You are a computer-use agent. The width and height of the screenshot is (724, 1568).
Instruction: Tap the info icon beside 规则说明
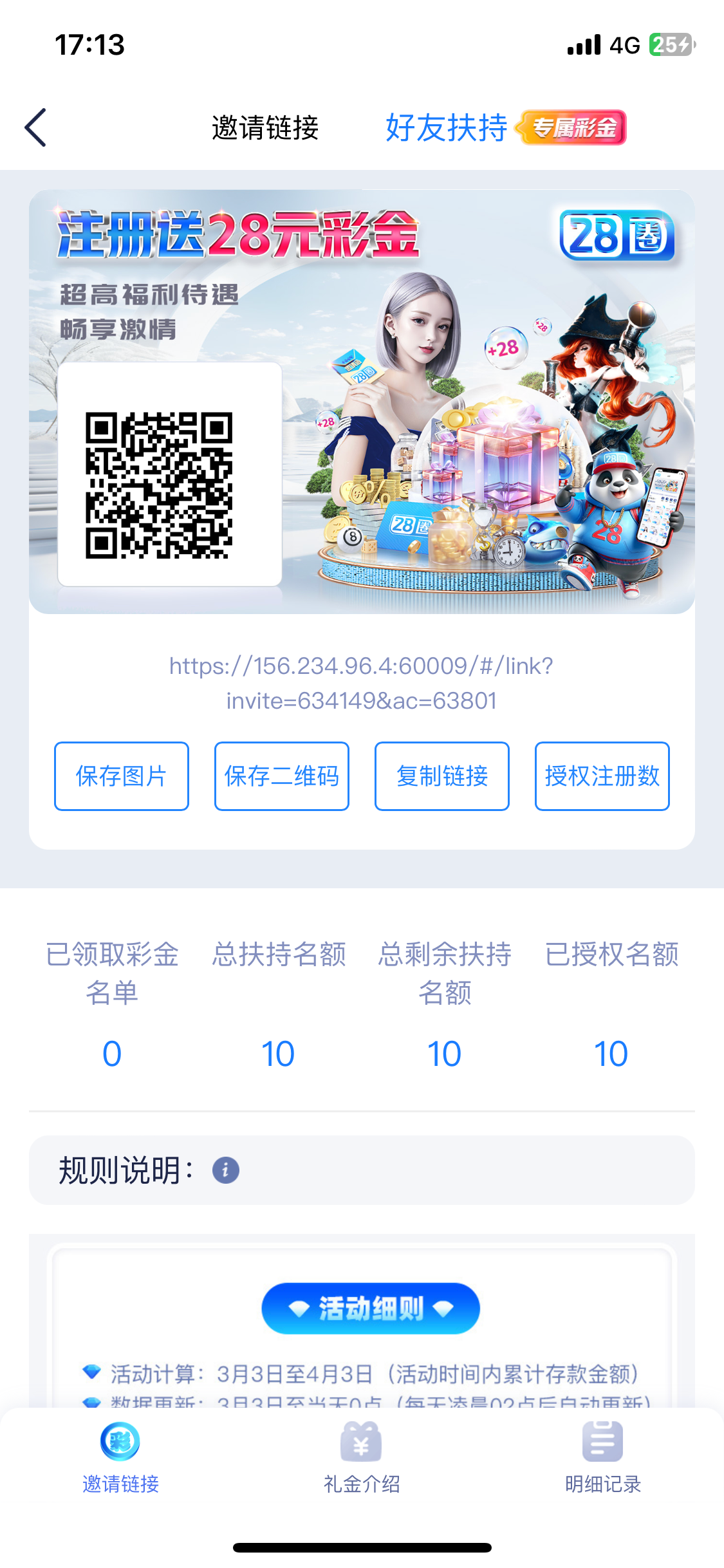(226, 1170)
